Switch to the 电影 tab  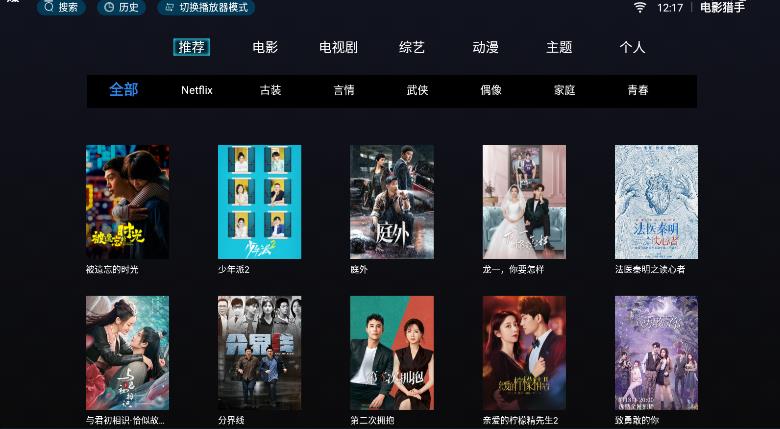pyautogui.click(x=265, y=47)
